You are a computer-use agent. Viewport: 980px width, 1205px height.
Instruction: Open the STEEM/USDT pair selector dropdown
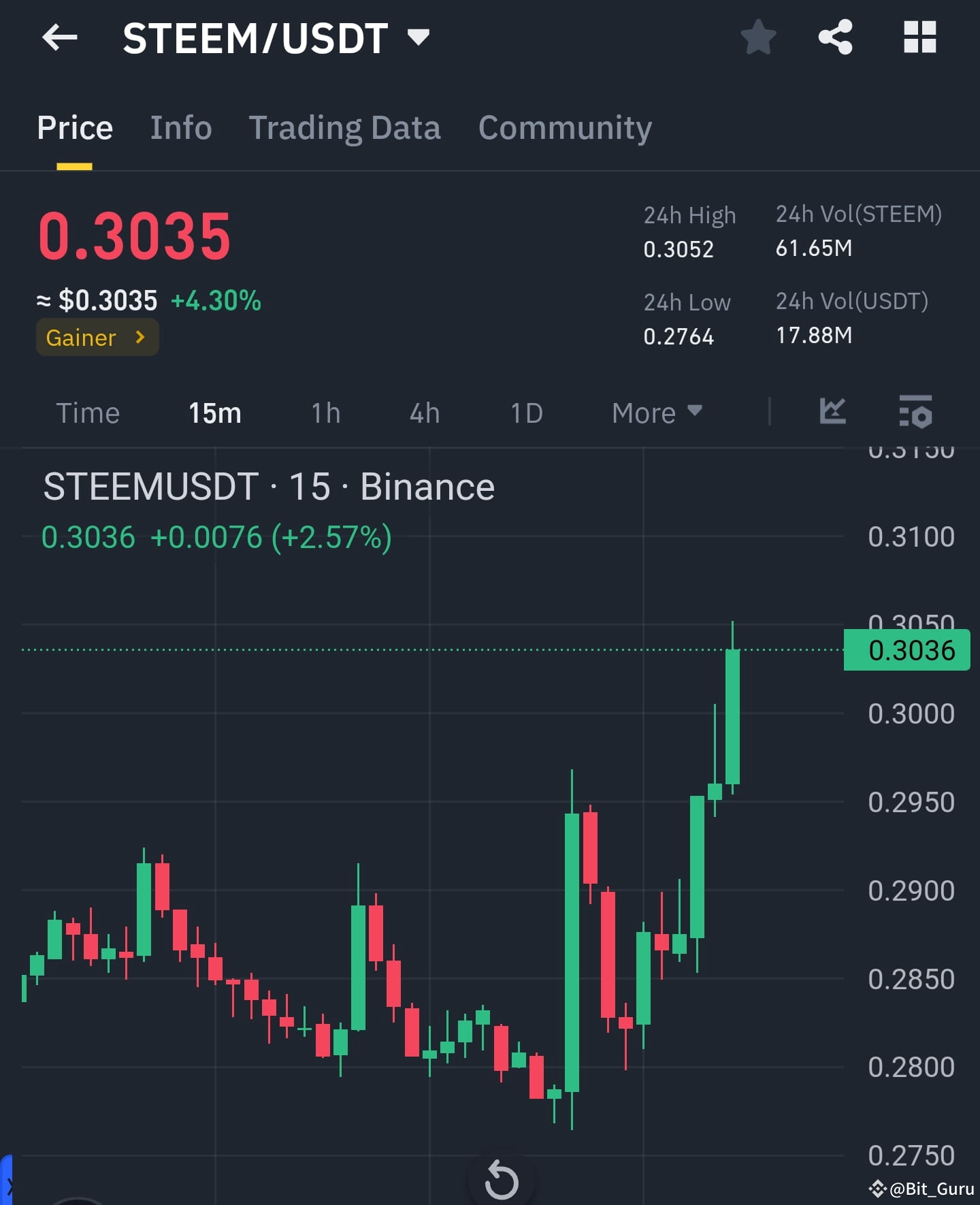[x=417, y=39]
